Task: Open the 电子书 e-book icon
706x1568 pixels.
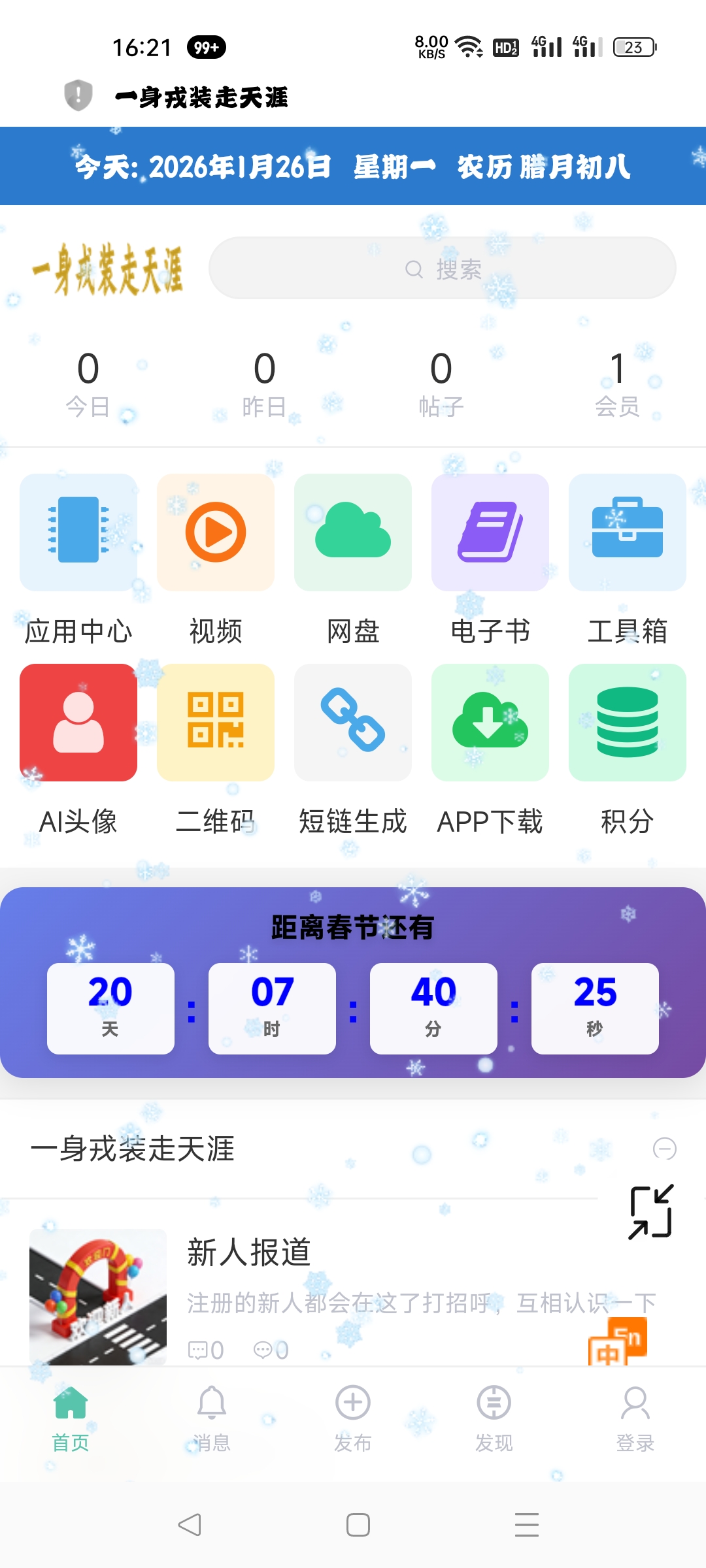Action: [490, 531]
